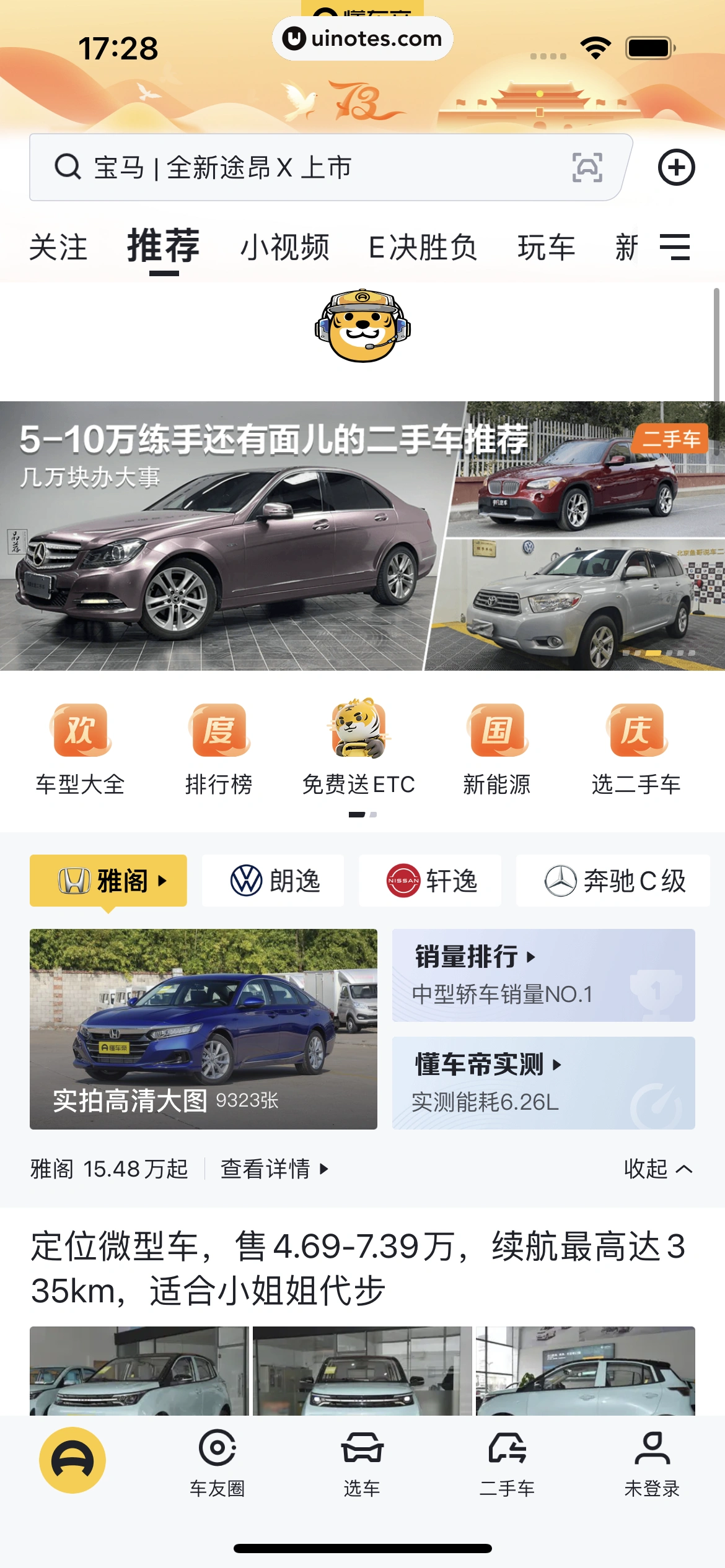Open 查看详情 for 雅阁
This screenshot has height=1568, width=725.
click(275, 1169)
